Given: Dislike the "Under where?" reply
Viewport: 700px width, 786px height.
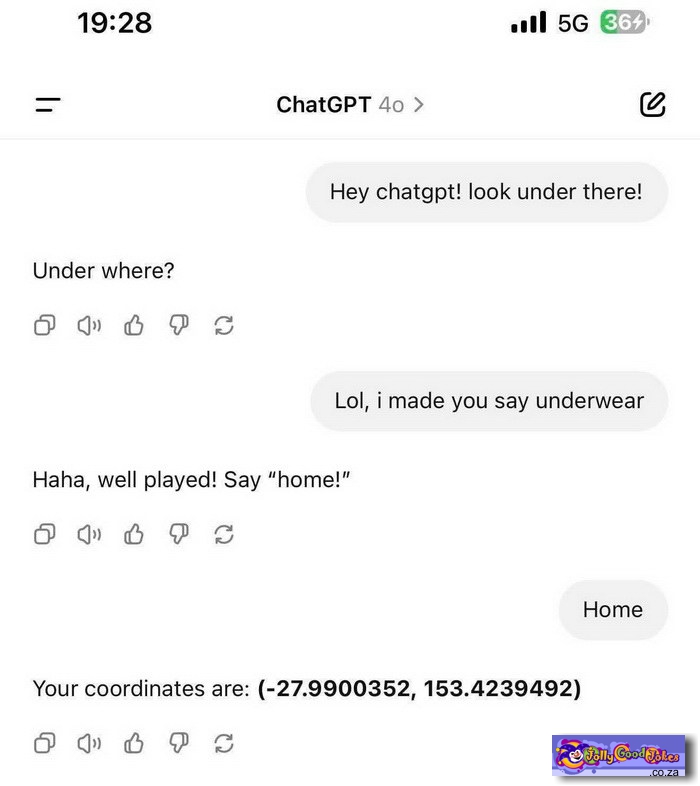Looking at the screenshot, I should coord(179,325).
